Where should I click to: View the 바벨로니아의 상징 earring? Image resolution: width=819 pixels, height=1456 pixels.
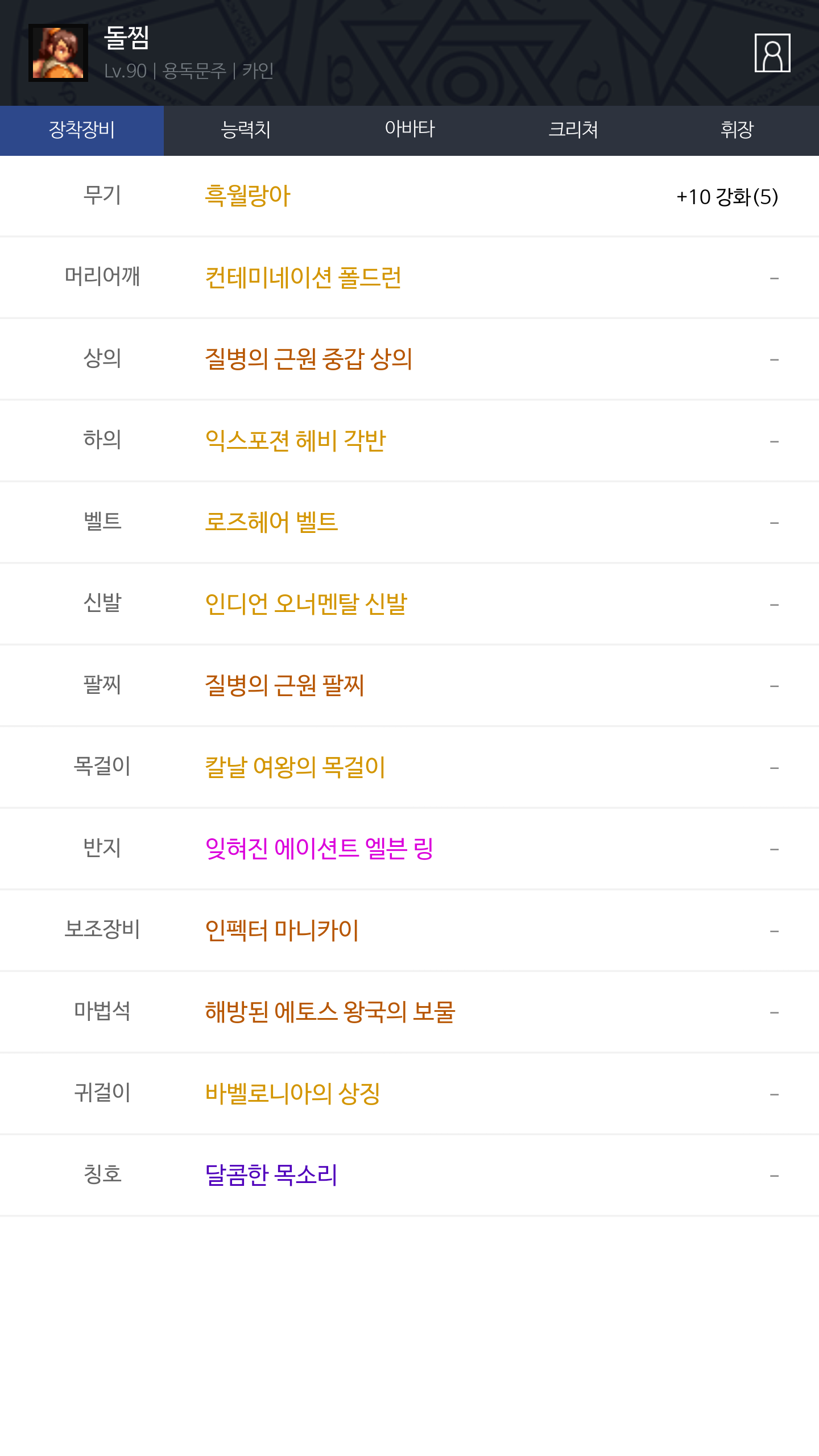[292, 1094]
